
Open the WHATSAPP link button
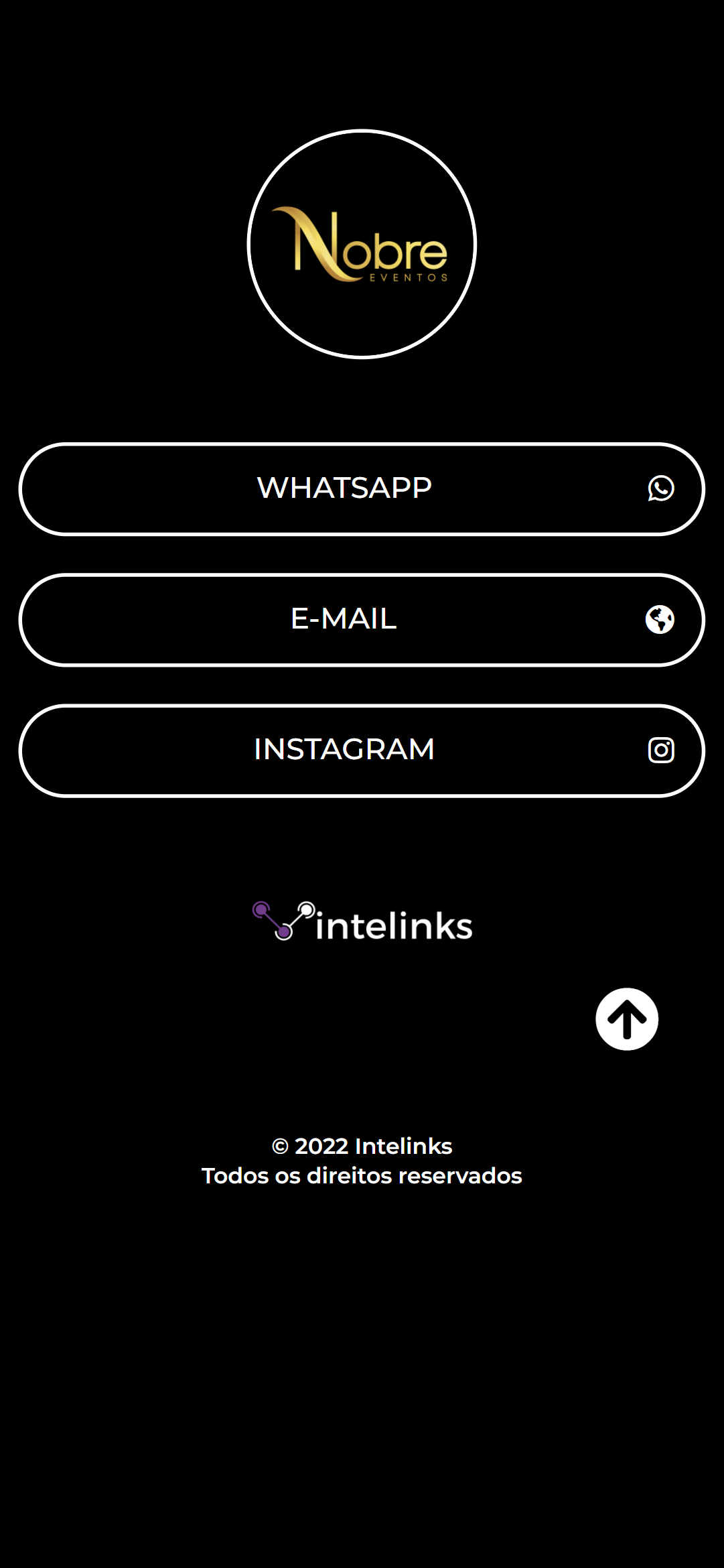pos(362,488)
